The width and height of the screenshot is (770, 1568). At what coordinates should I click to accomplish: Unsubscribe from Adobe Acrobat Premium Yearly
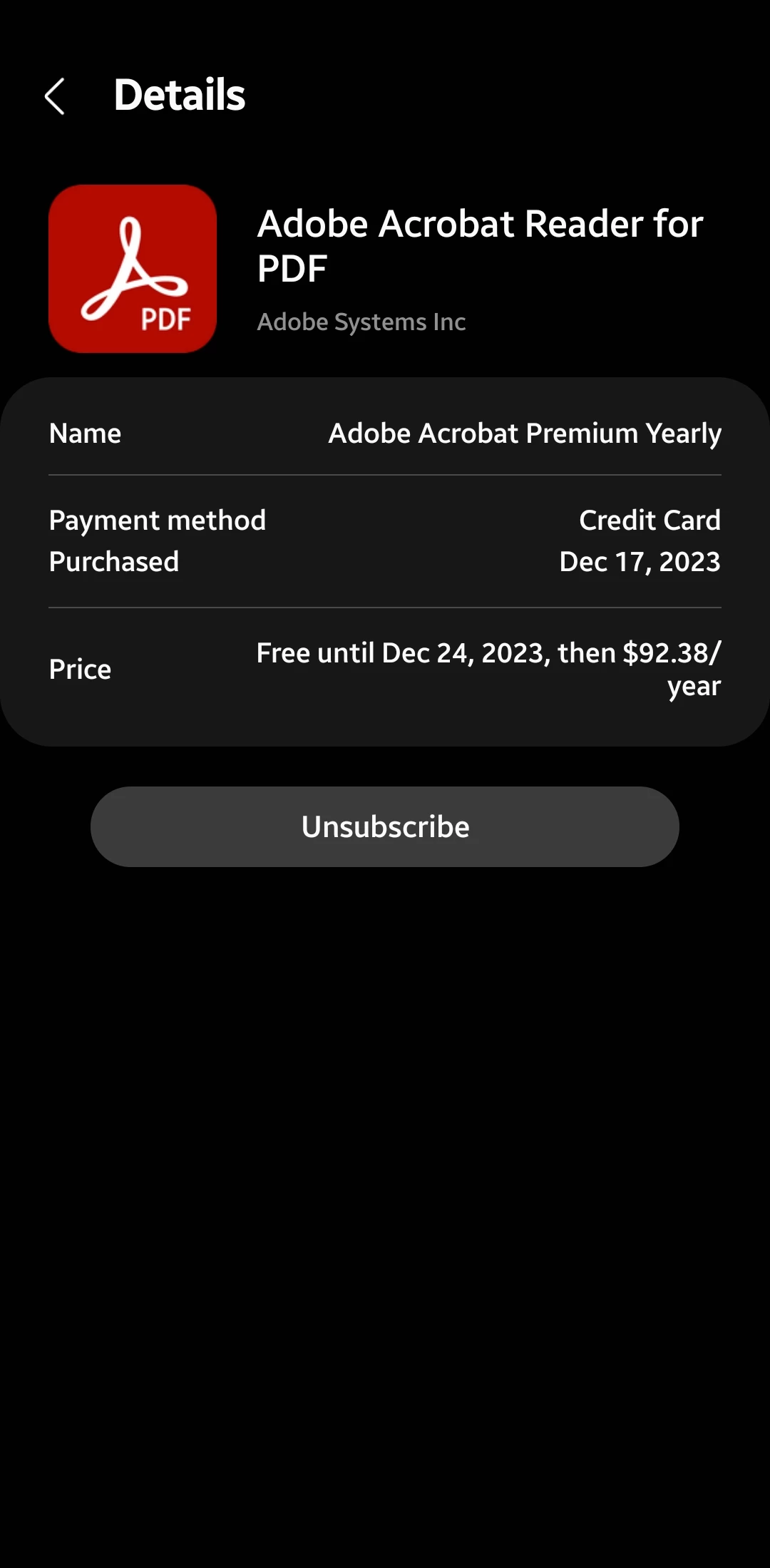point(385,826)
